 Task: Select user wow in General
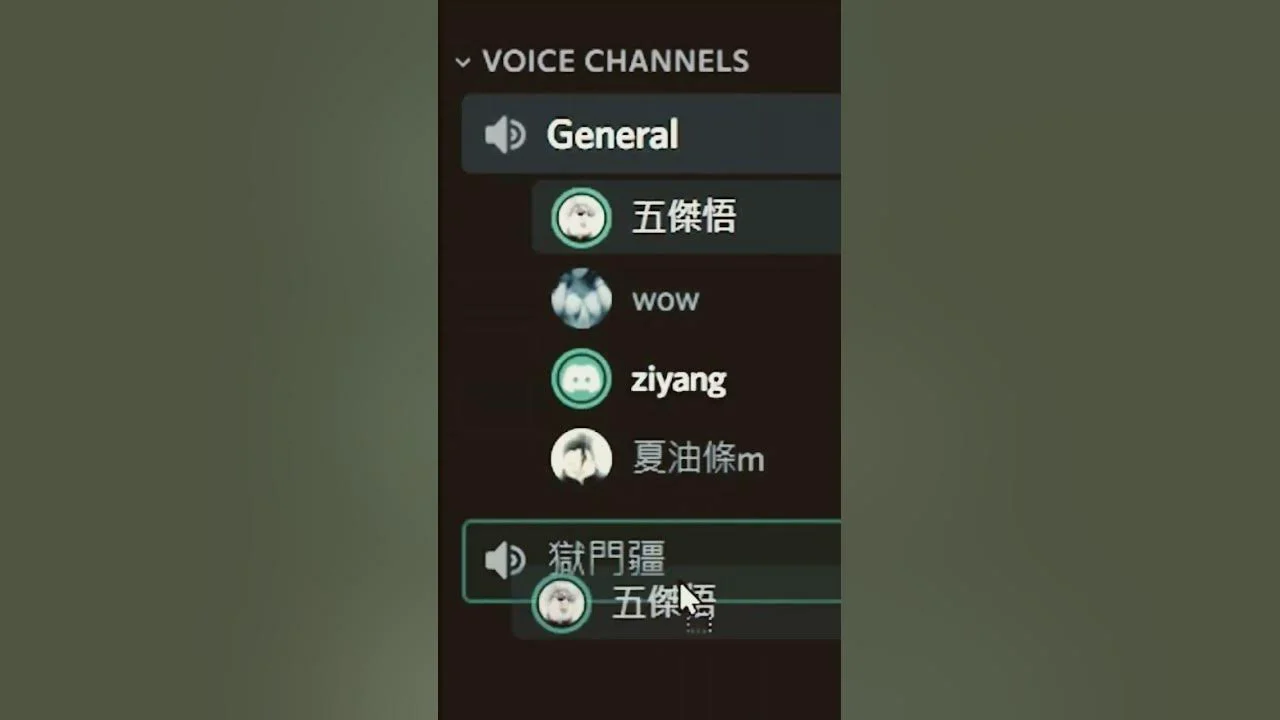click(665, 299)
